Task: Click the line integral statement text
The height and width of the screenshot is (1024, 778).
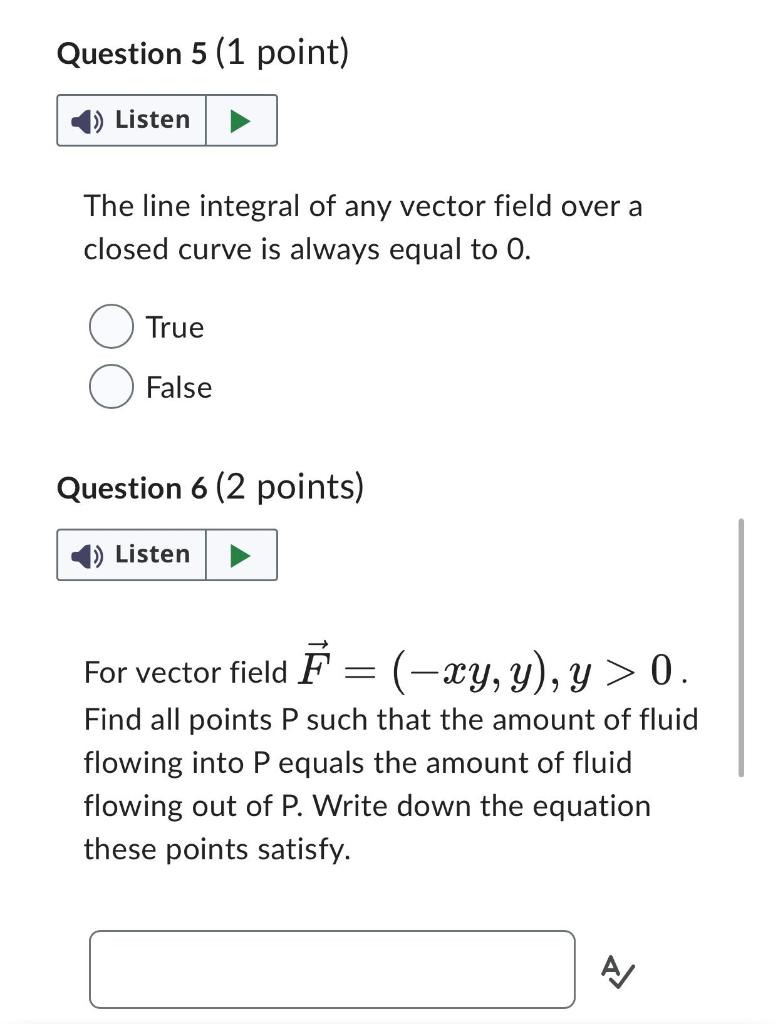Action: tap(363, 227)
